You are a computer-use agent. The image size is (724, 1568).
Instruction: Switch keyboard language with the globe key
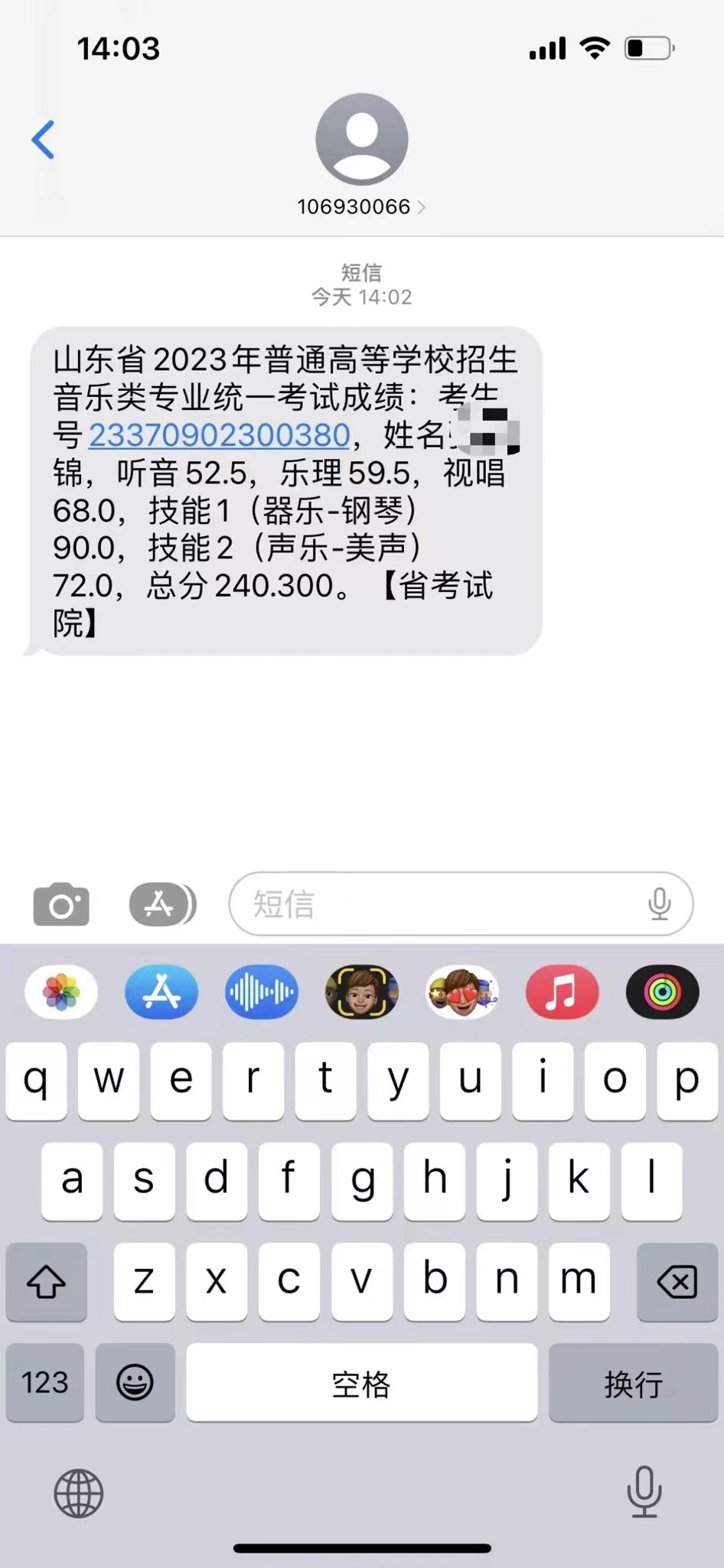[x=78, y=1492]
